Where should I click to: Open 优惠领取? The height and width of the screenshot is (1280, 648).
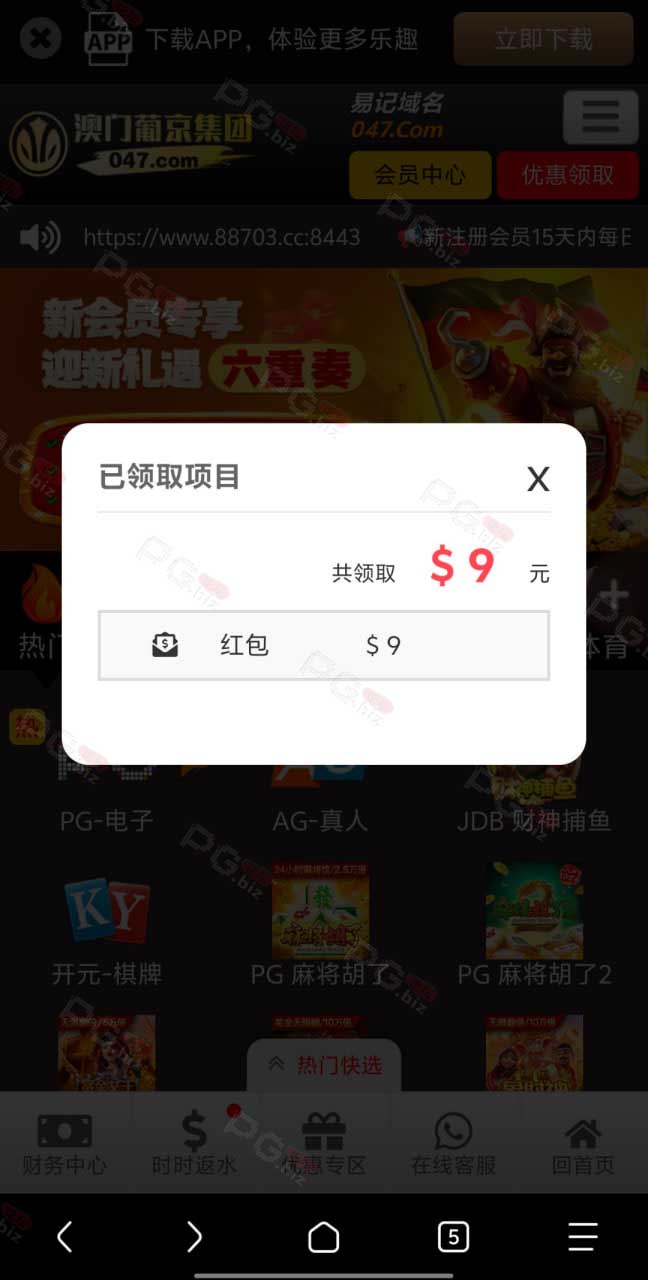tap(568, 175)
